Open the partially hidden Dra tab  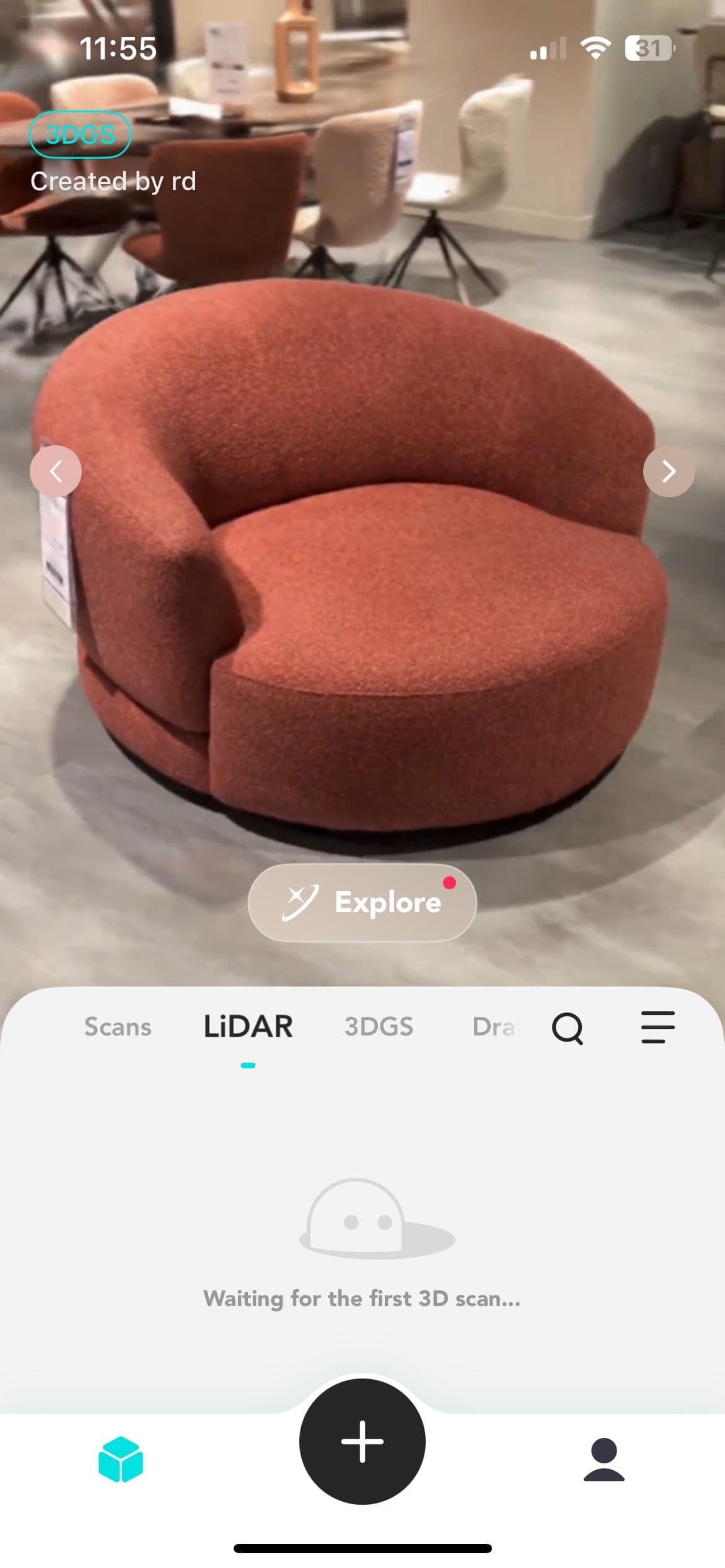pyautogui.click(x=493, y=1027)
